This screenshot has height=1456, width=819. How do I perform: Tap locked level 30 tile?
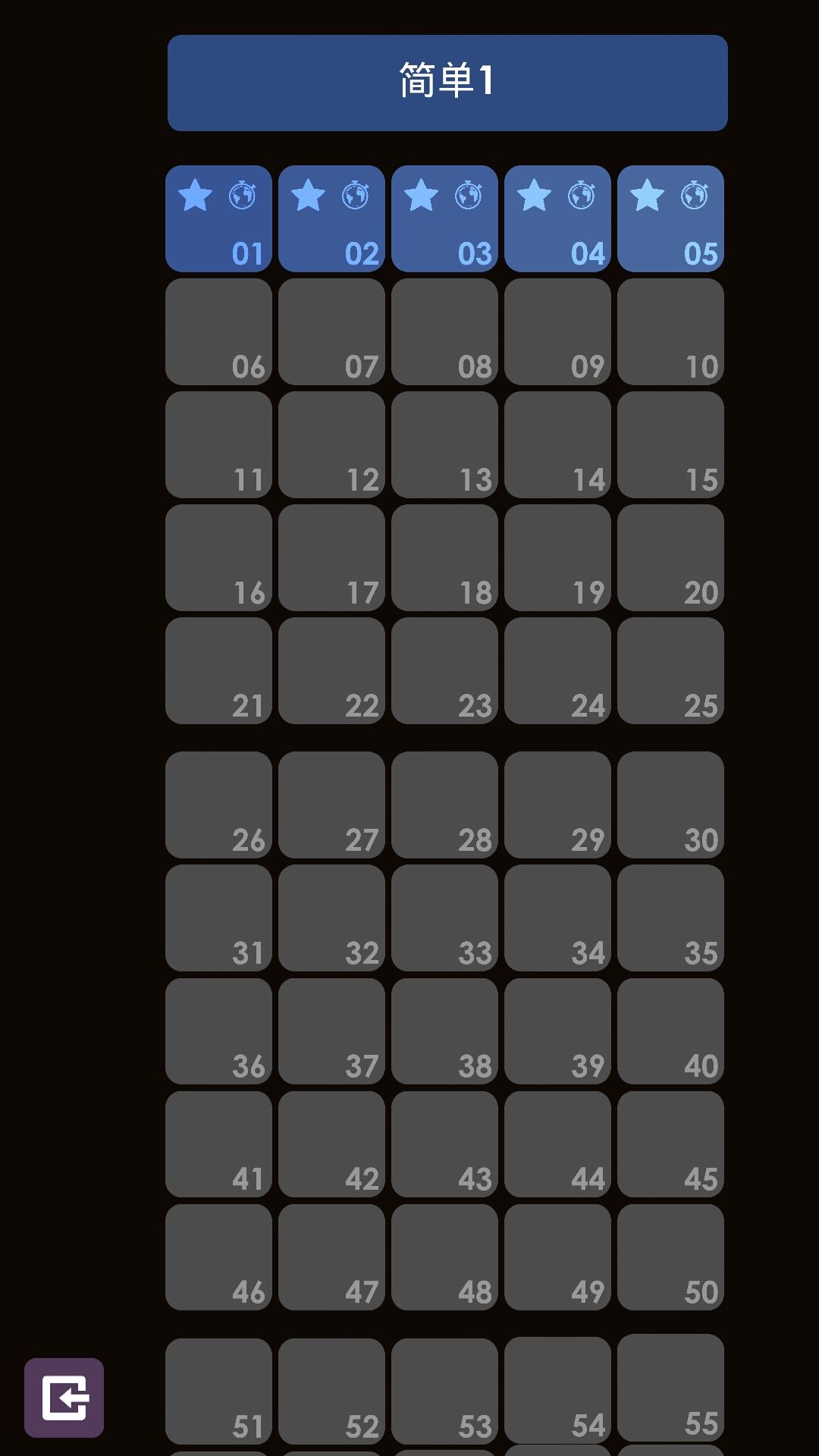[670, 805]
